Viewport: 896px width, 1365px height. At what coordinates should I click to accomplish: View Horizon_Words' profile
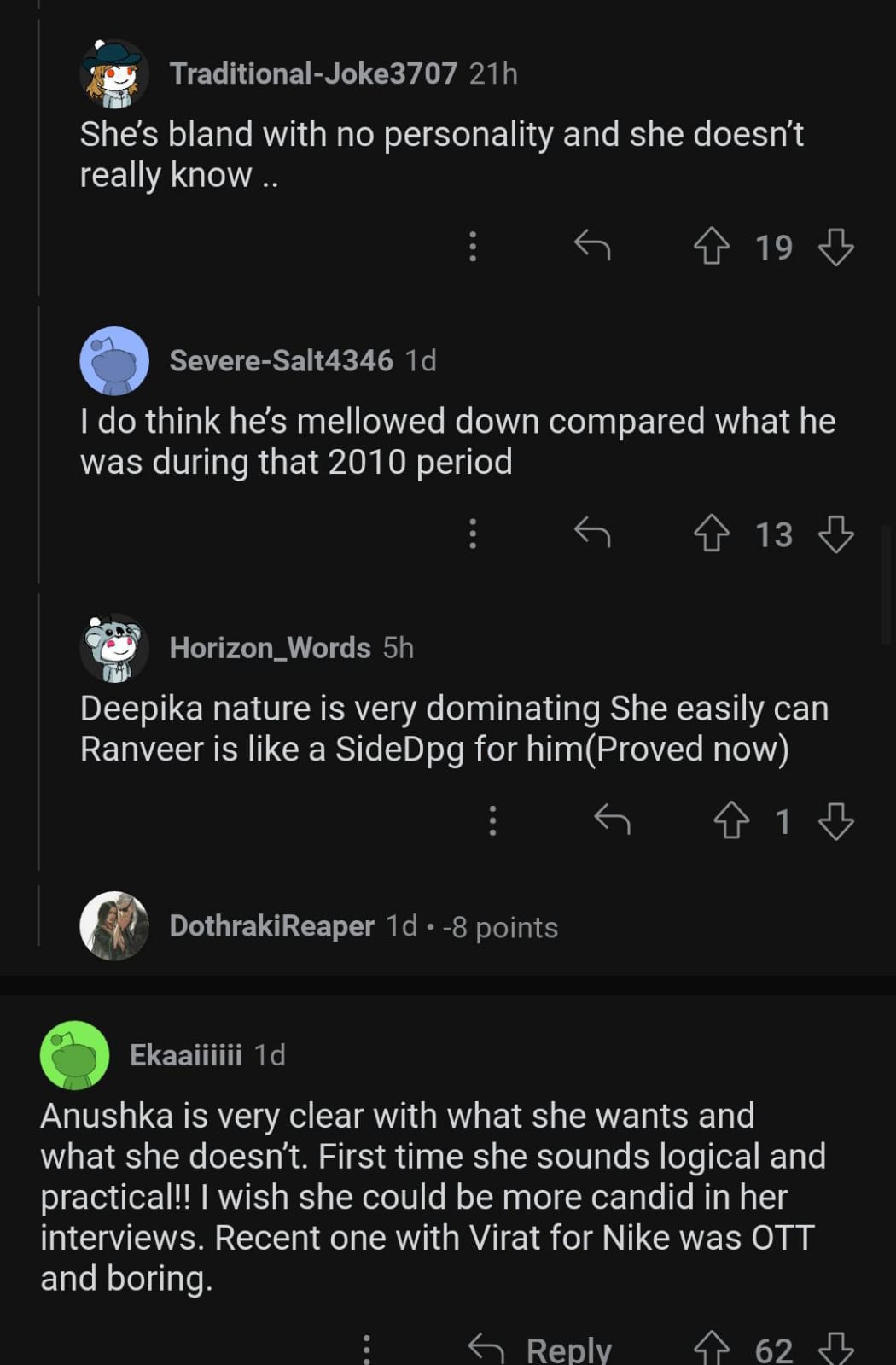(x=270, y=648)
